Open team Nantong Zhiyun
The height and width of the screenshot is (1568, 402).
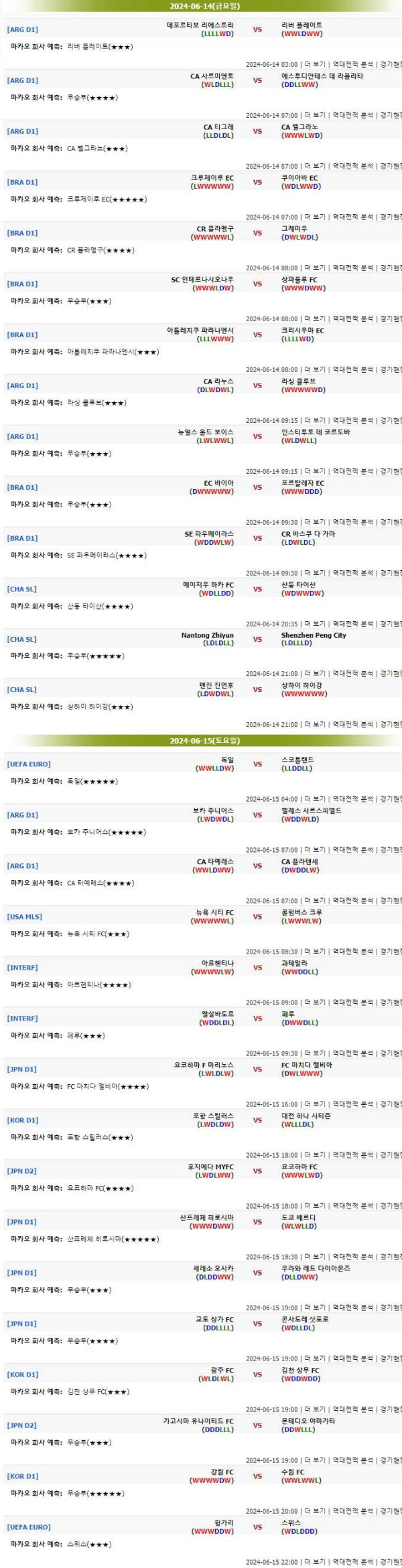pyautogui.click(x=207, y=635)
